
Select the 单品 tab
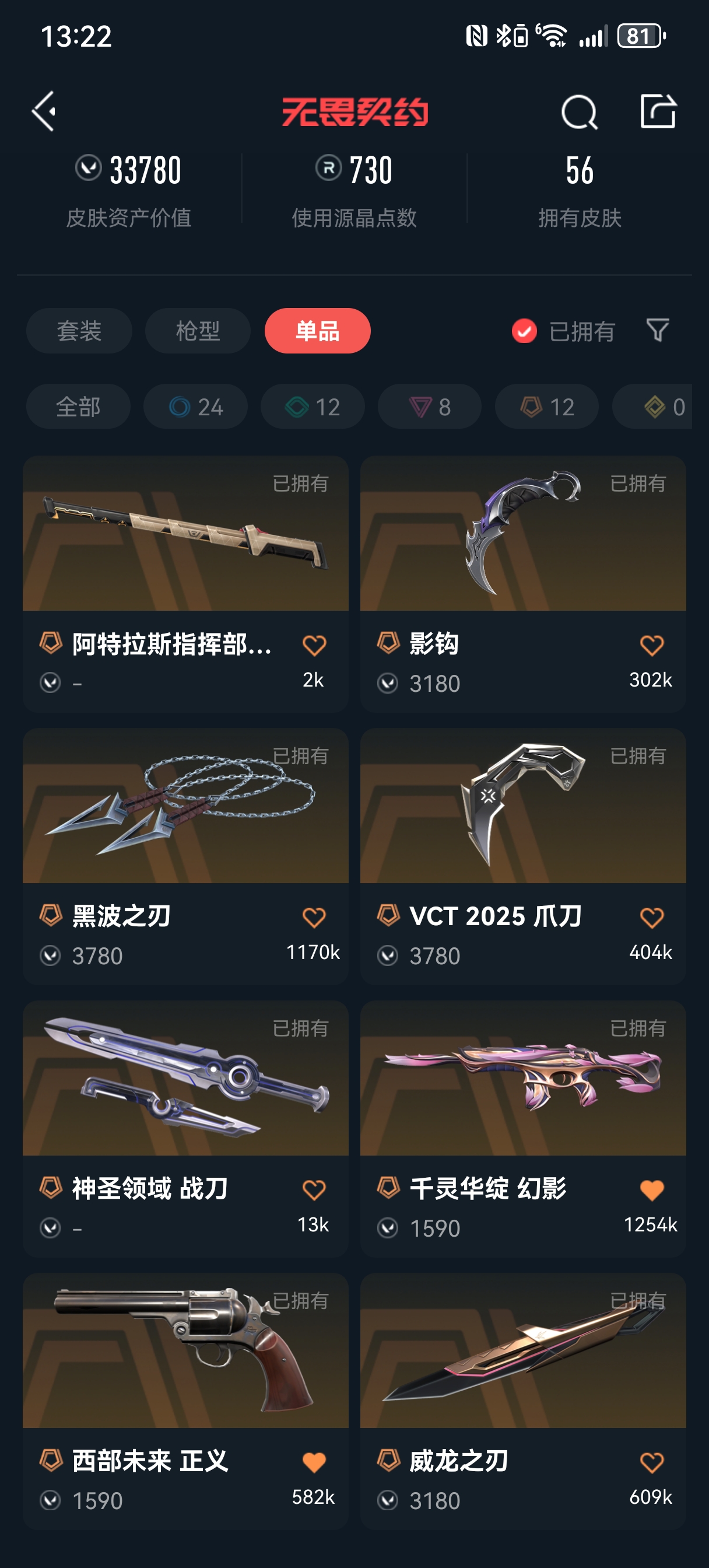tap(317, 331)
